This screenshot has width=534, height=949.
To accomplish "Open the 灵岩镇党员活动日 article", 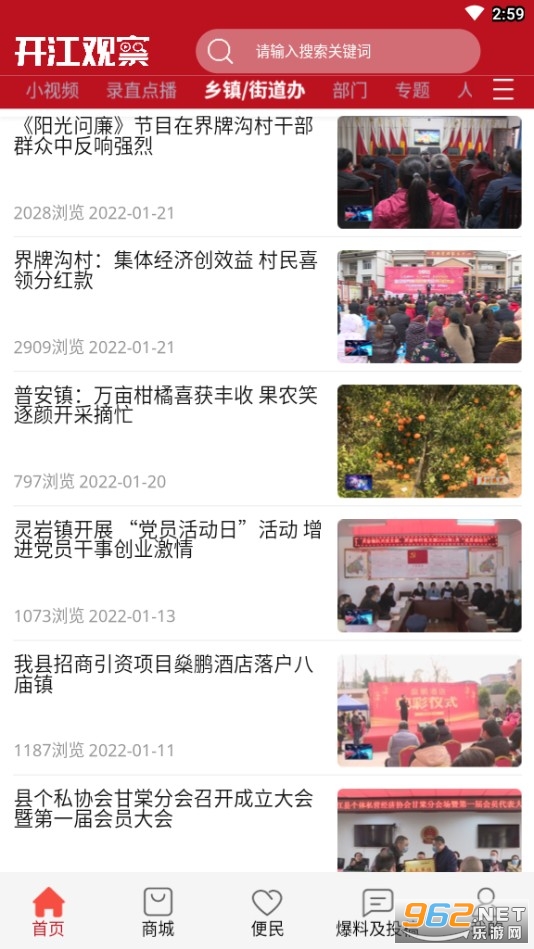I will coord(267,576).
